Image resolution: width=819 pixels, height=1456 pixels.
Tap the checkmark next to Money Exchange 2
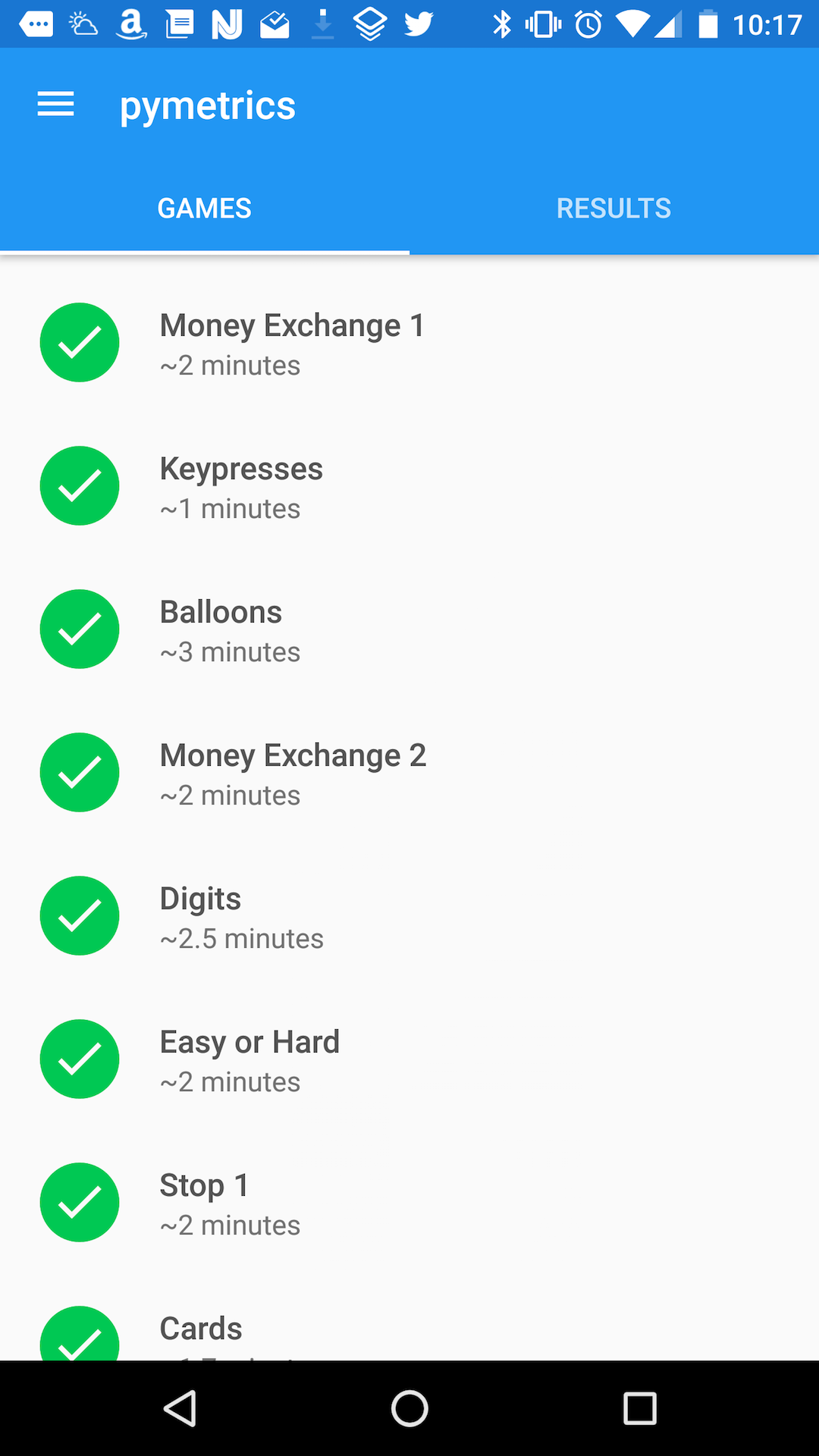point(79,772)
